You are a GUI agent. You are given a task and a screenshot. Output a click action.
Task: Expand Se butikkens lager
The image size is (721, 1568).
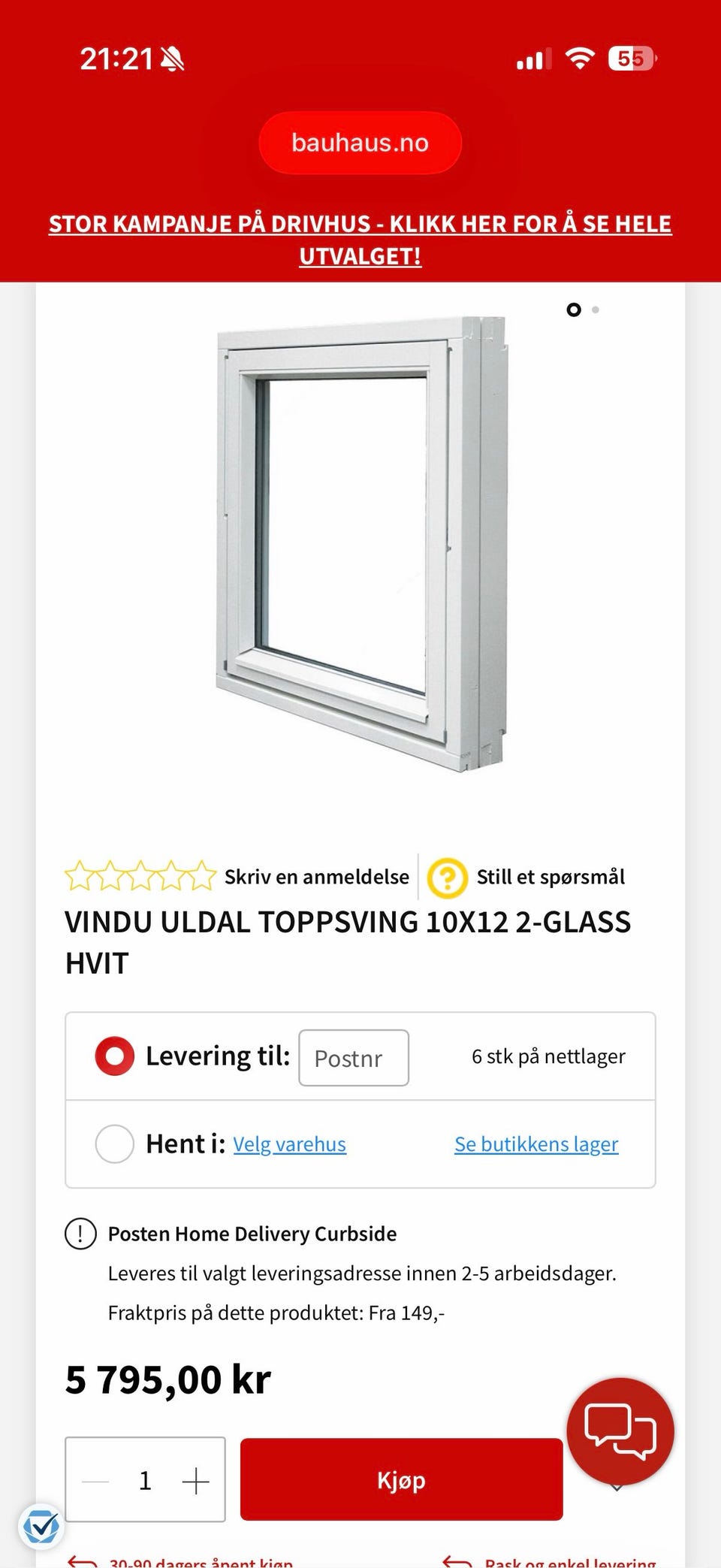click(535, 1144)
